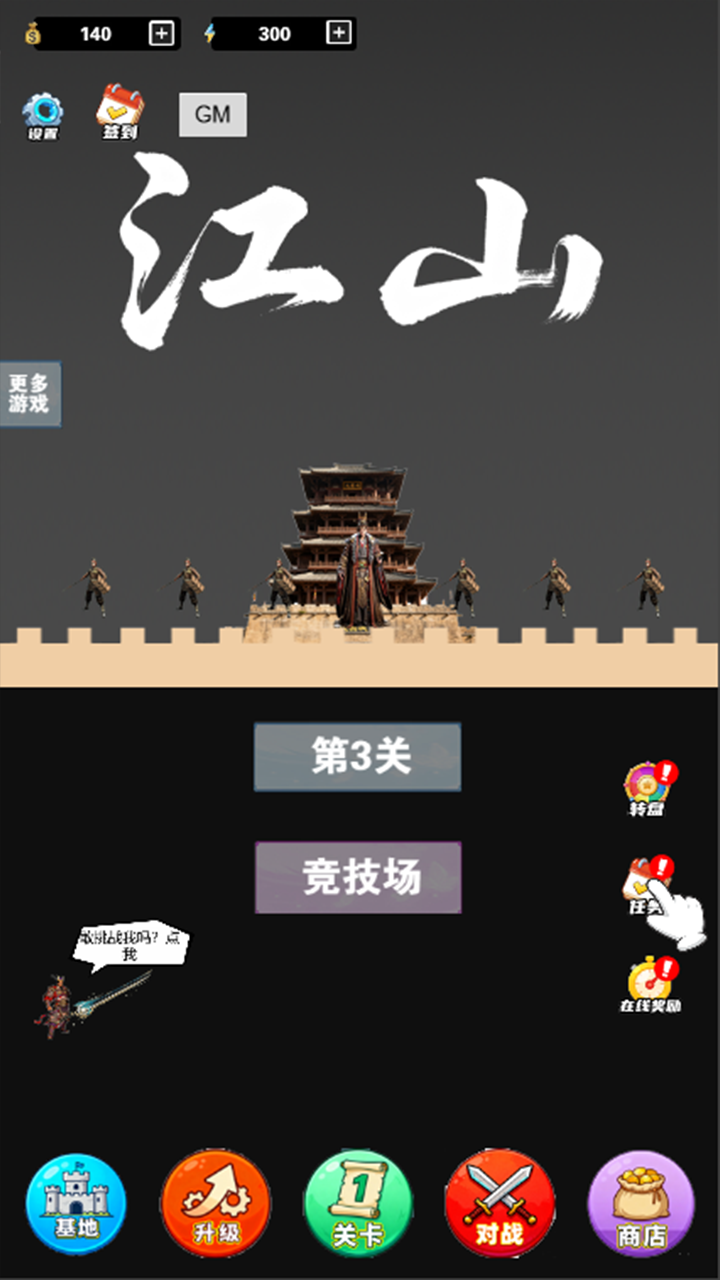Image resolution: width=720 pixels, height=1280 pixels.
Task: Open the 设置 settings gear
Action: 43,115
